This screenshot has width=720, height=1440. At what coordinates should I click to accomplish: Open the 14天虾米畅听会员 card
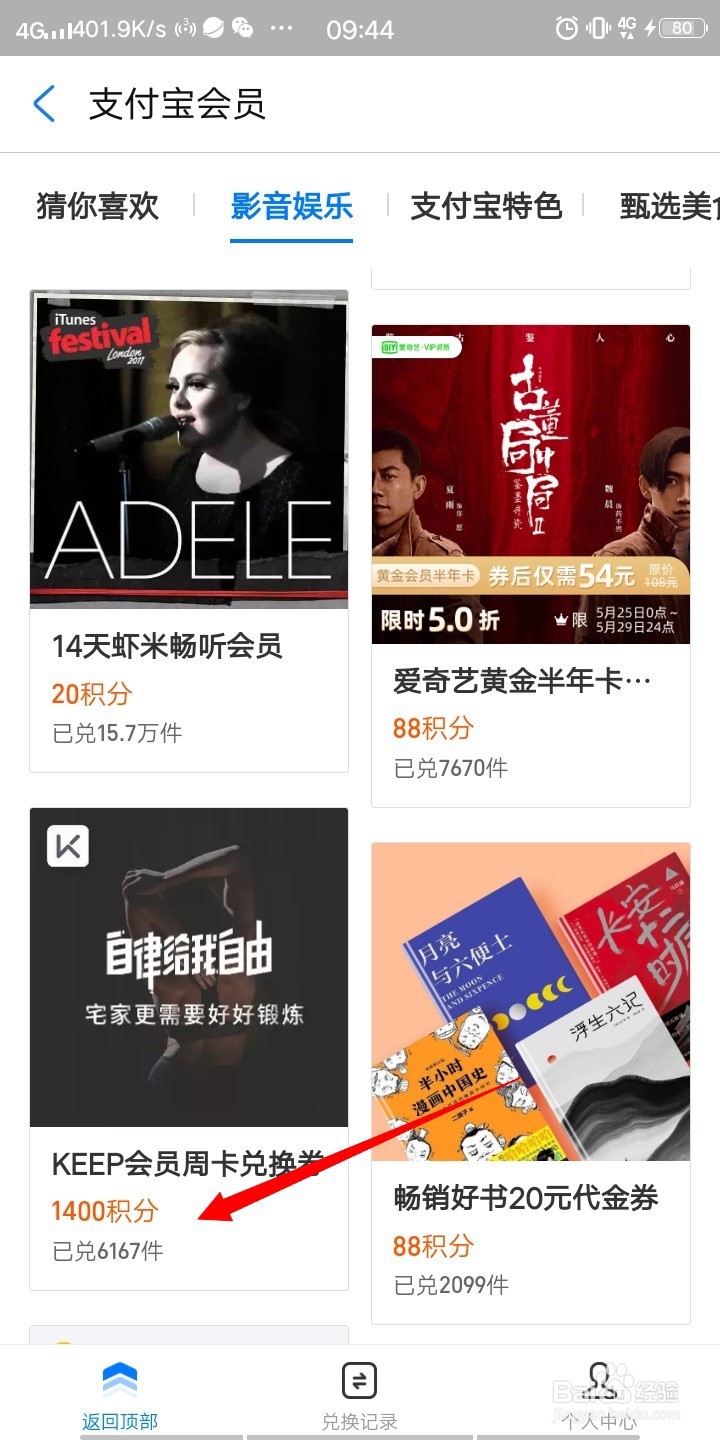(189, 531)
